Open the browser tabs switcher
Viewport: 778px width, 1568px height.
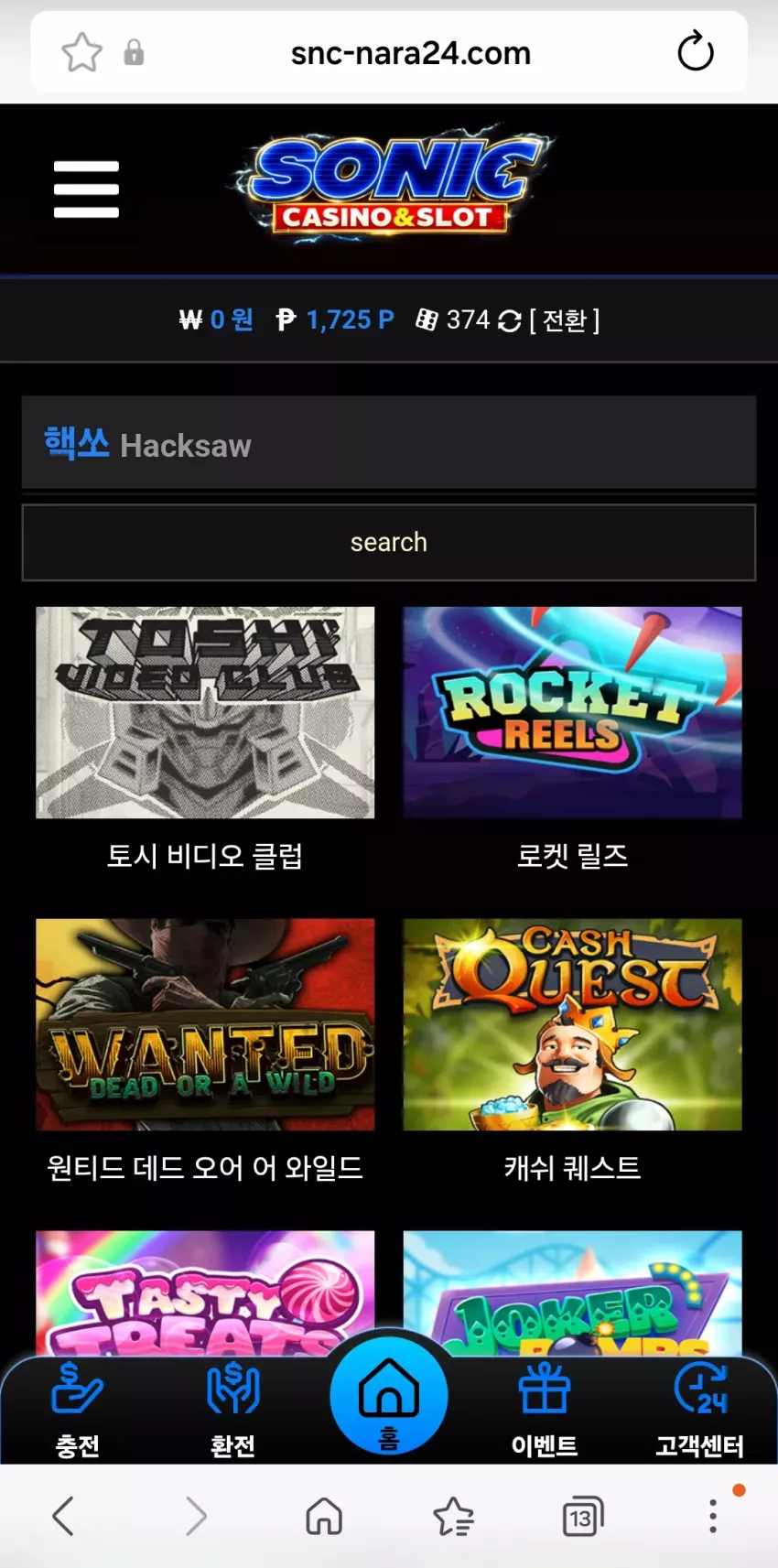click(582, 1517)
